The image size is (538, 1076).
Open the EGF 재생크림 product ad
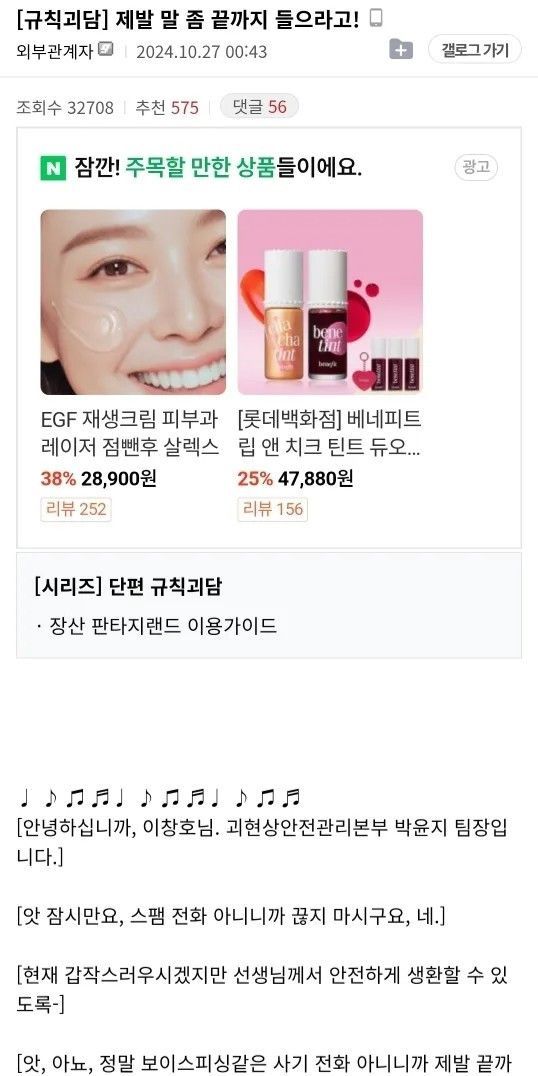[133, 365]
